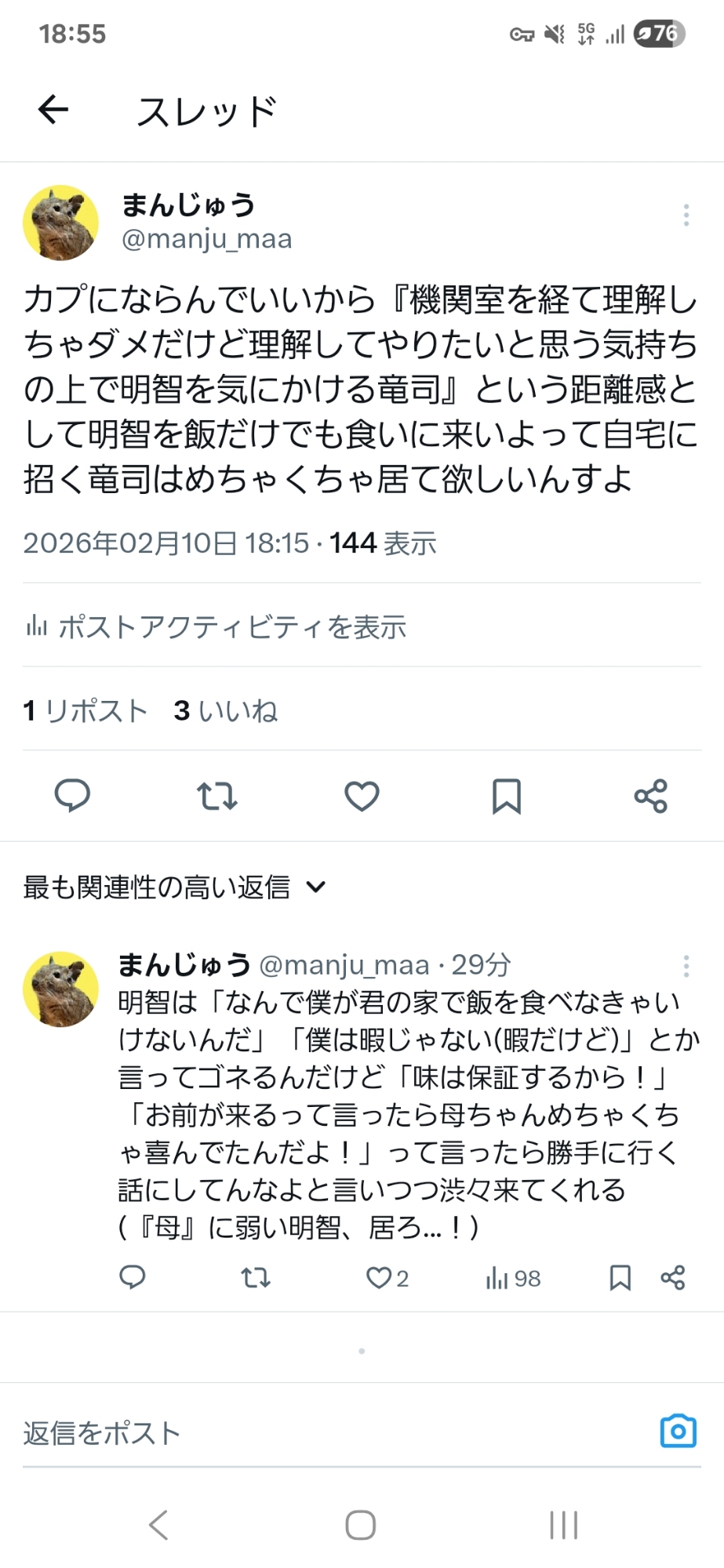Screen dimensions: 724x1568
Task: Open overflow menu on the main post
Action: point(686,215)
